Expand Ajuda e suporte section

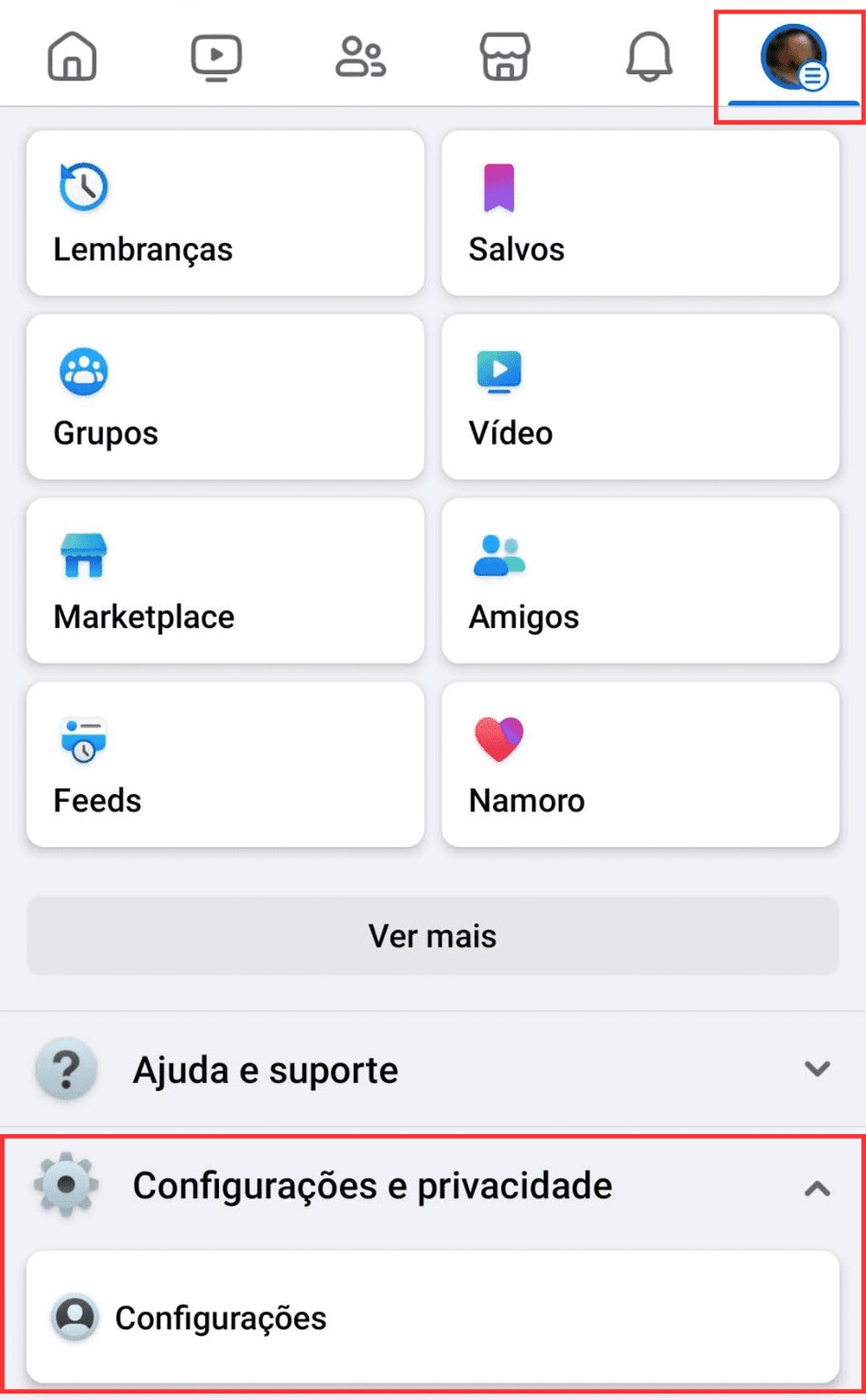tap(818, 1068)
